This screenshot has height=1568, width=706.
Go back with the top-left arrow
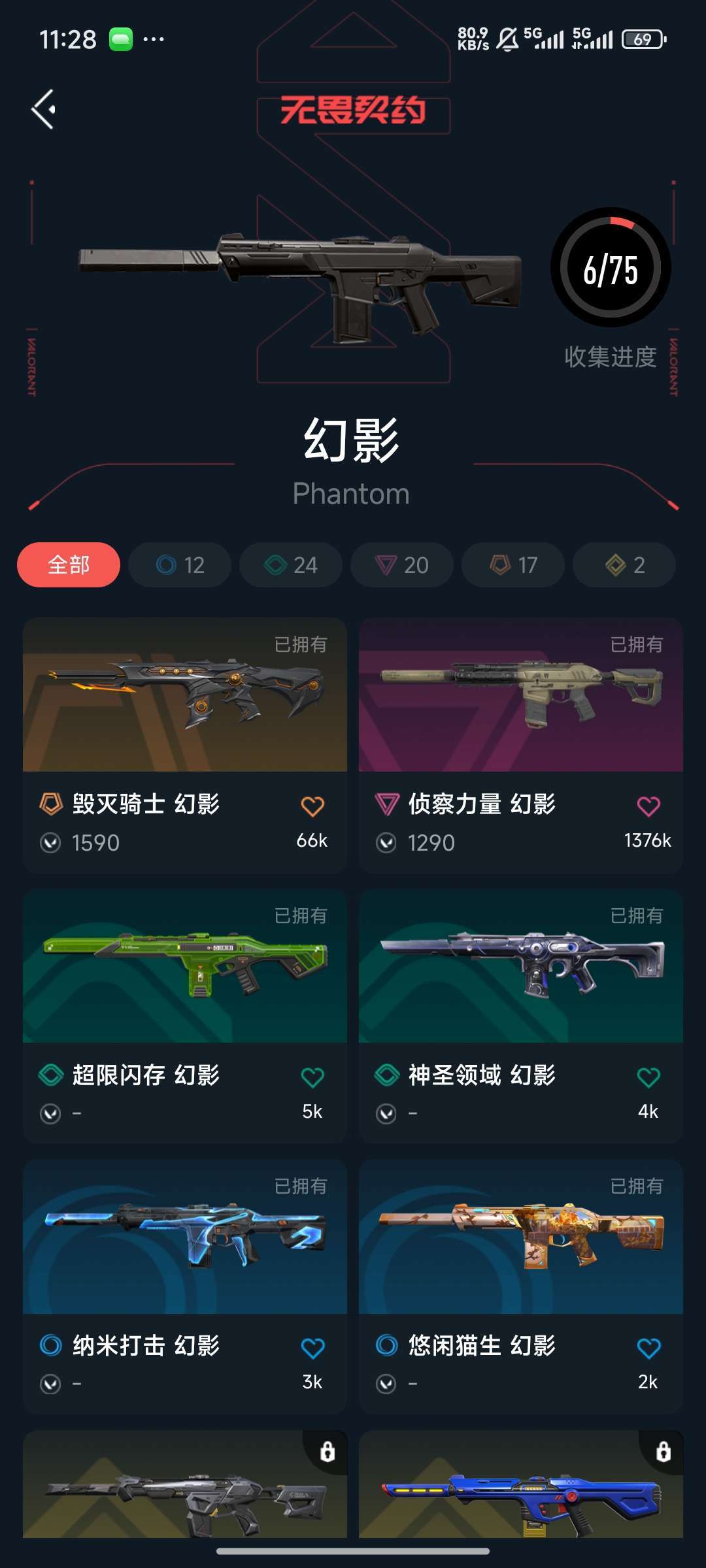click(x=44, y=109)
